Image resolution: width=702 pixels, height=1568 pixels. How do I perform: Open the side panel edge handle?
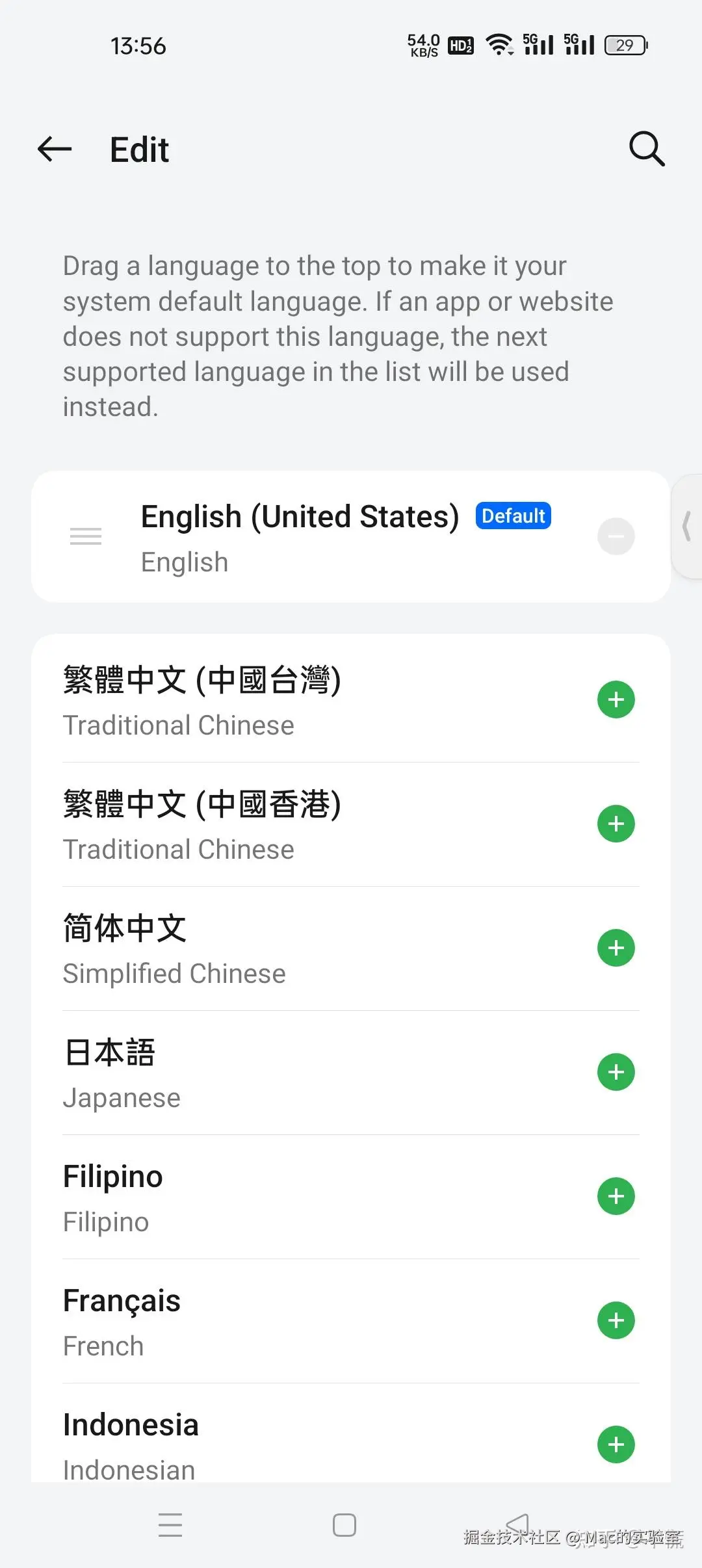687,527
